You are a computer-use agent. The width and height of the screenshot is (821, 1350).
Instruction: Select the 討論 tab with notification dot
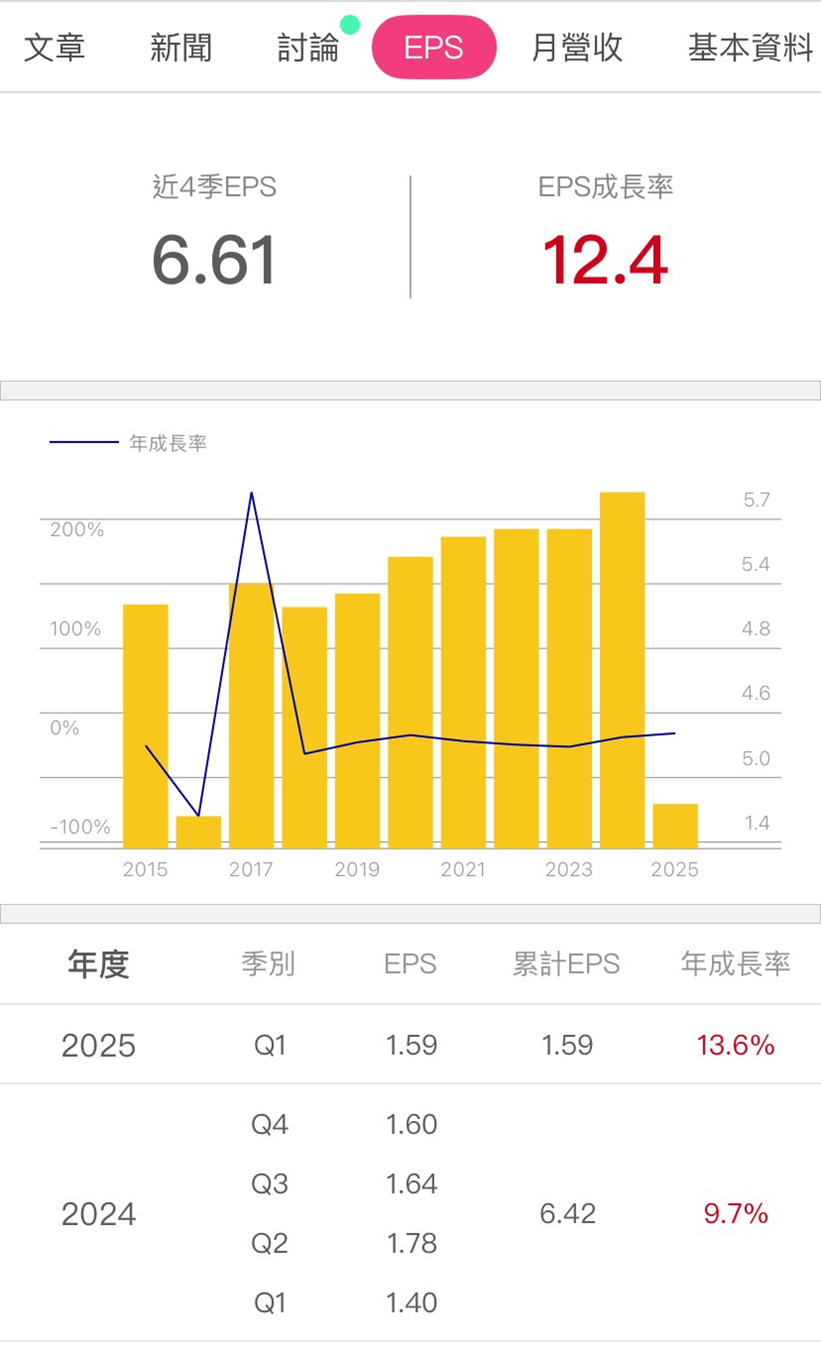point(306,47)
